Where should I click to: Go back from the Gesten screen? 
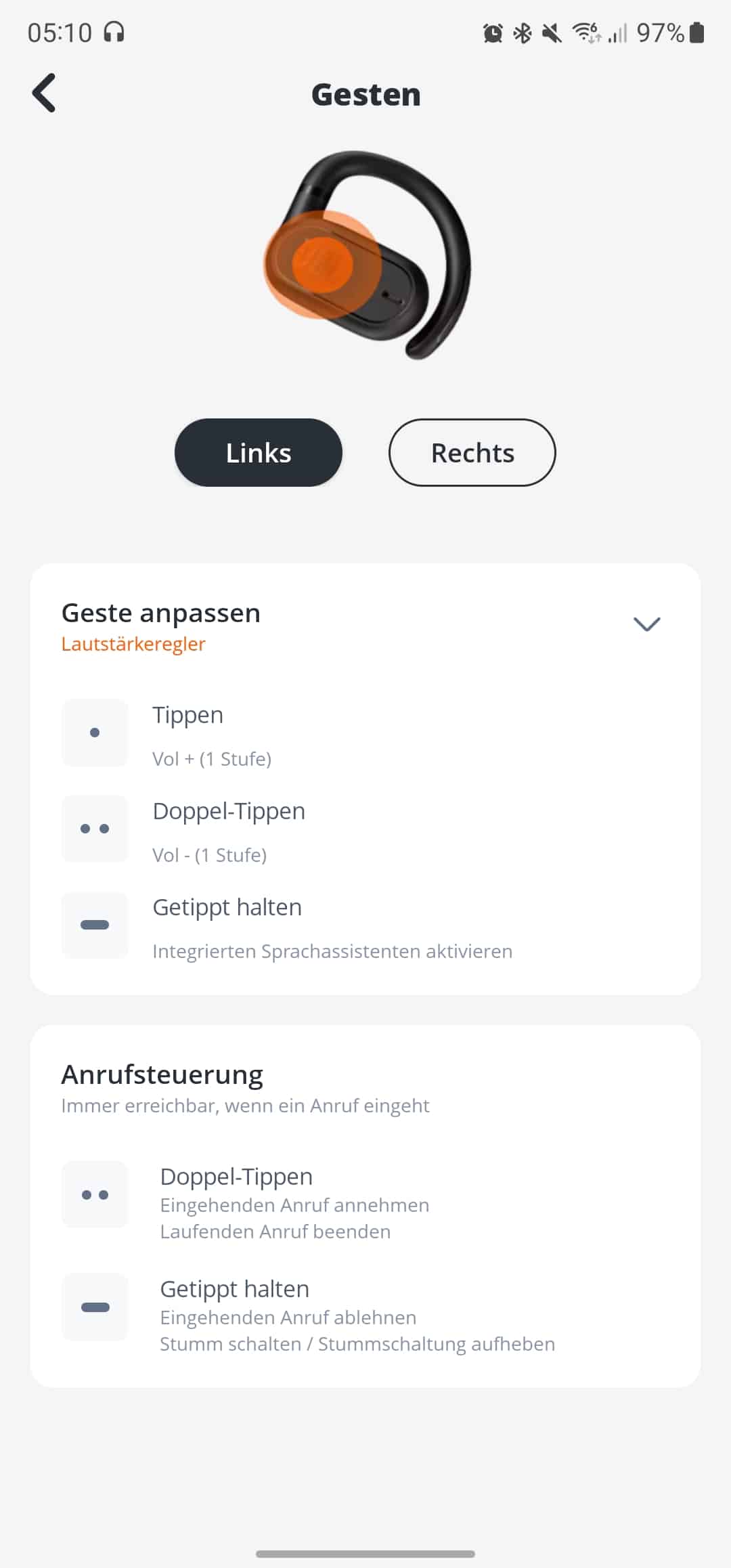(45, 93)
